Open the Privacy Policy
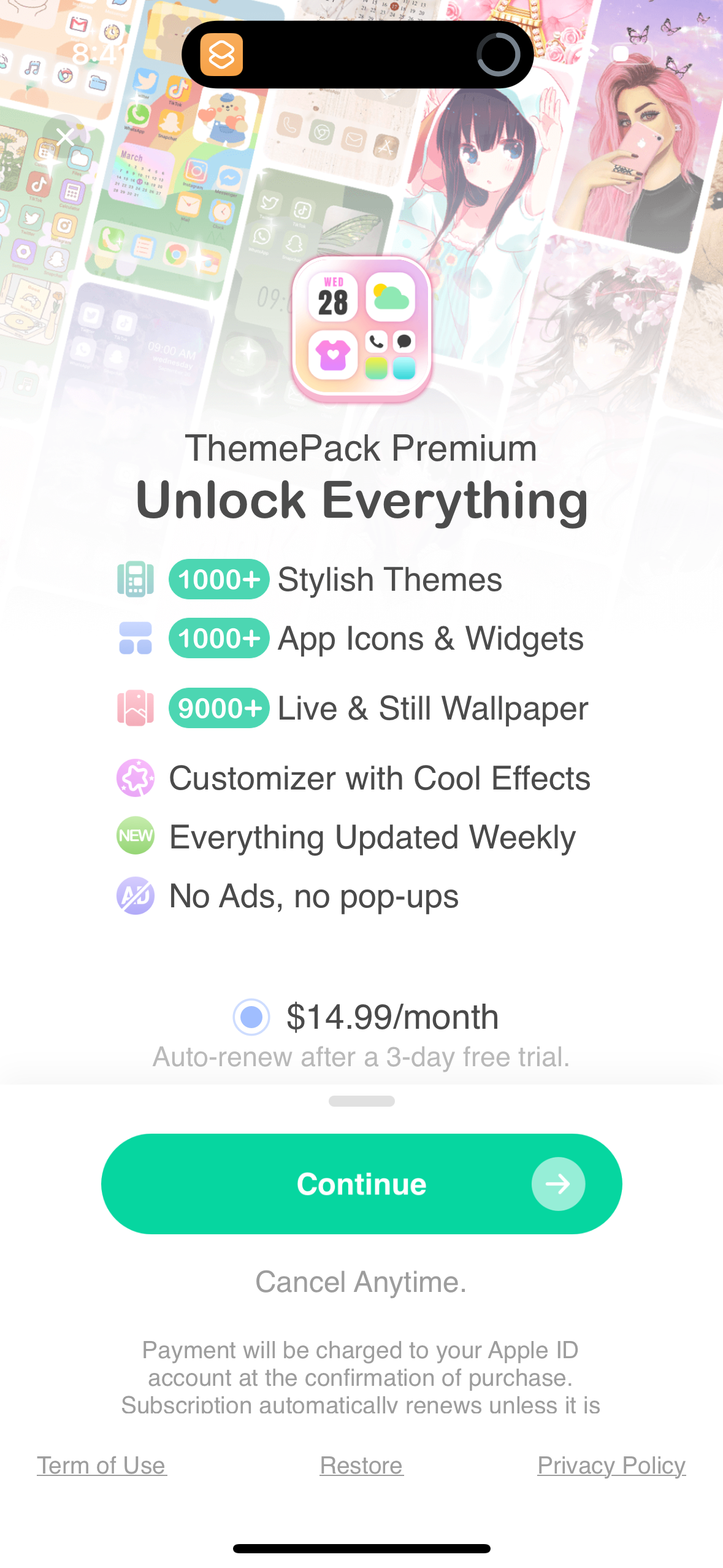The height and width of the screenshot is (1568, 723). point(611,1465)
